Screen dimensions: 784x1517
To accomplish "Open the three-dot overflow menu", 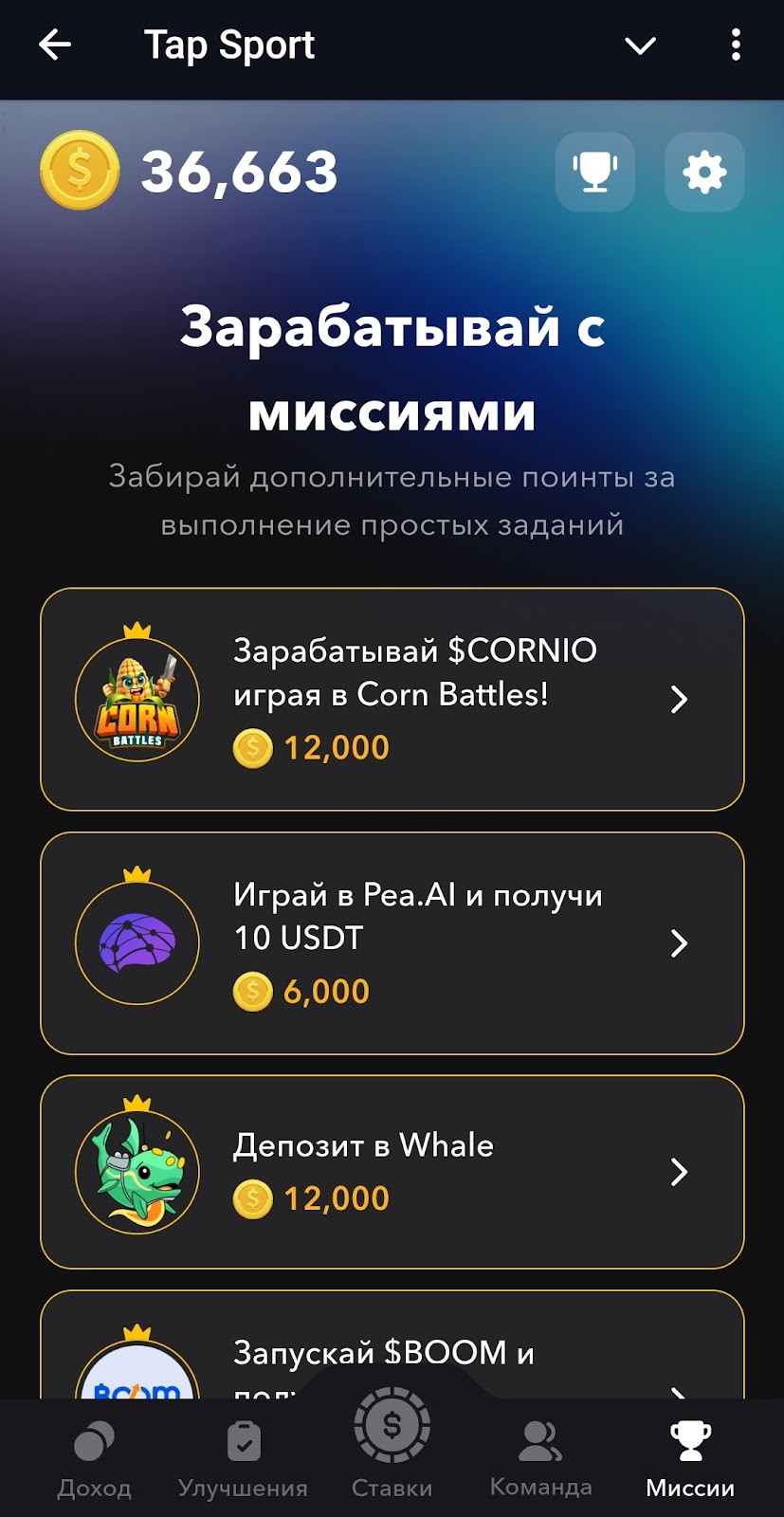I will point(736,45).
